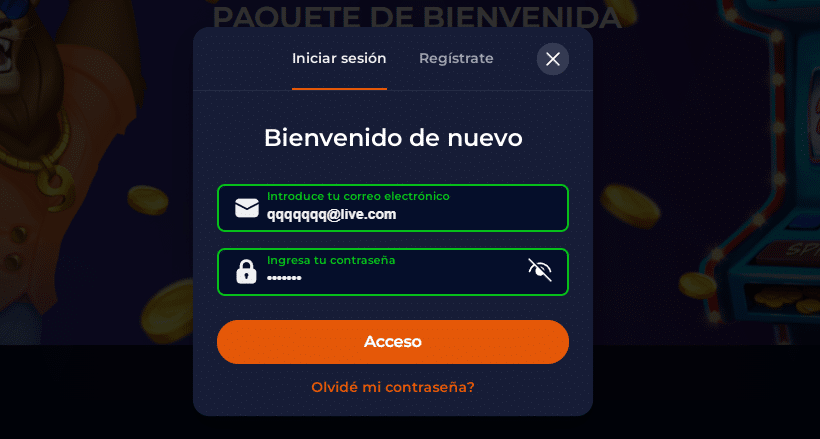Open Olvidé mi contraseña link
This screenshot has height=439, width=820.
392,387
